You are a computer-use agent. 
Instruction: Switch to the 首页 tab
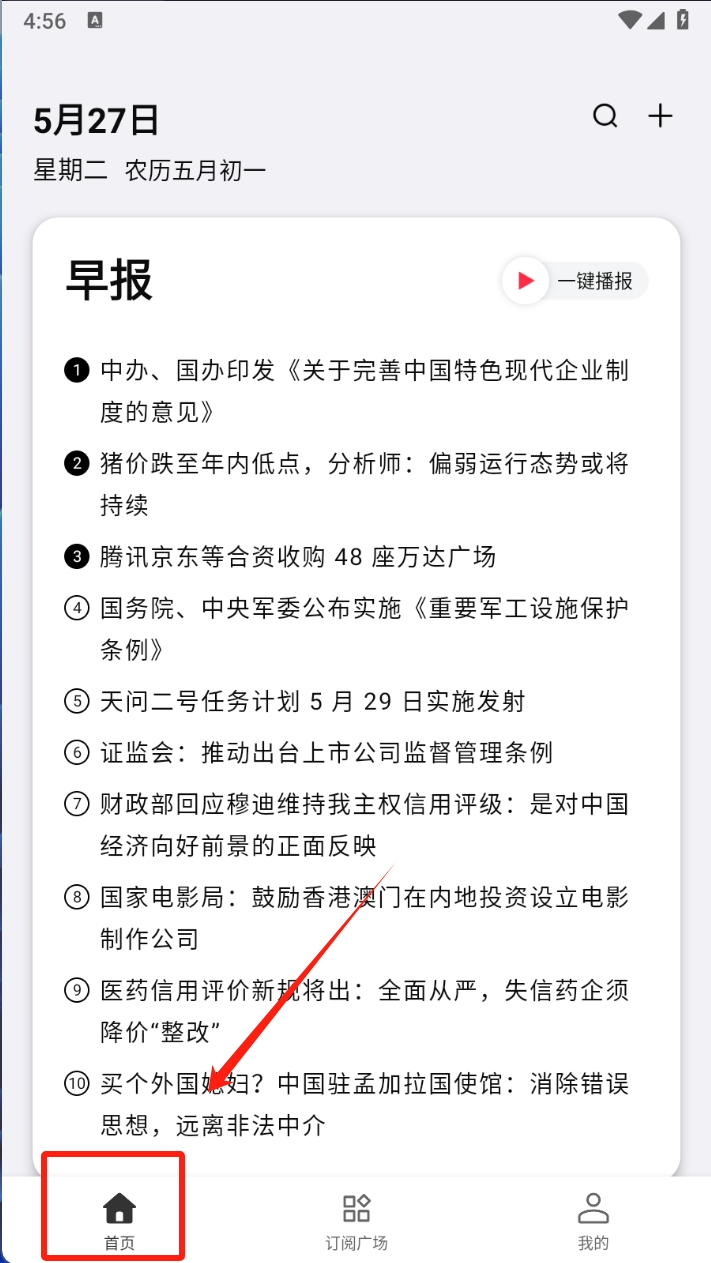(x=119, y=1219)
